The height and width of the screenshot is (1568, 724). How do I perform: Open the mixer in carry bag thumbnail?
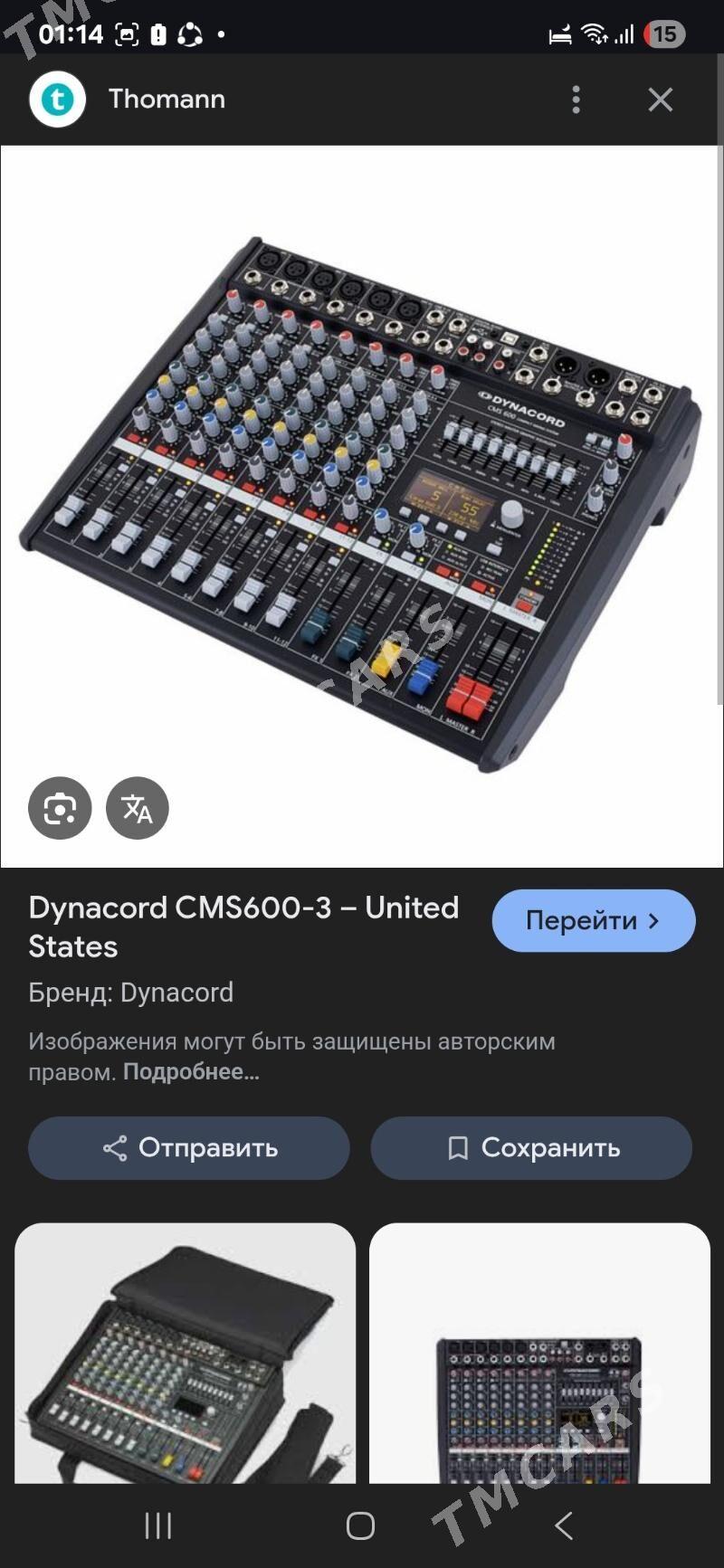(x=186, y=1353)
